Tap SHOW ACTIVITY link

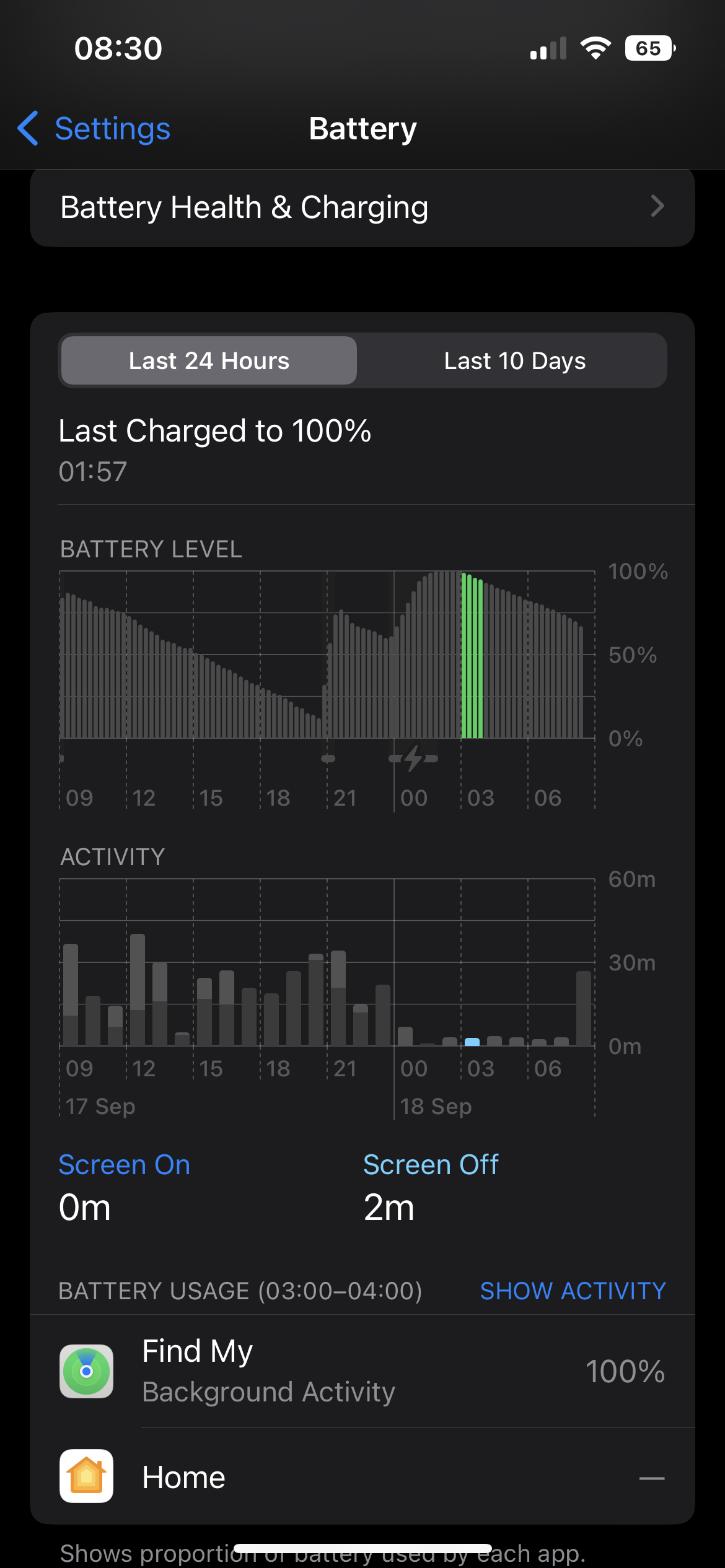tap(573, 1291)
